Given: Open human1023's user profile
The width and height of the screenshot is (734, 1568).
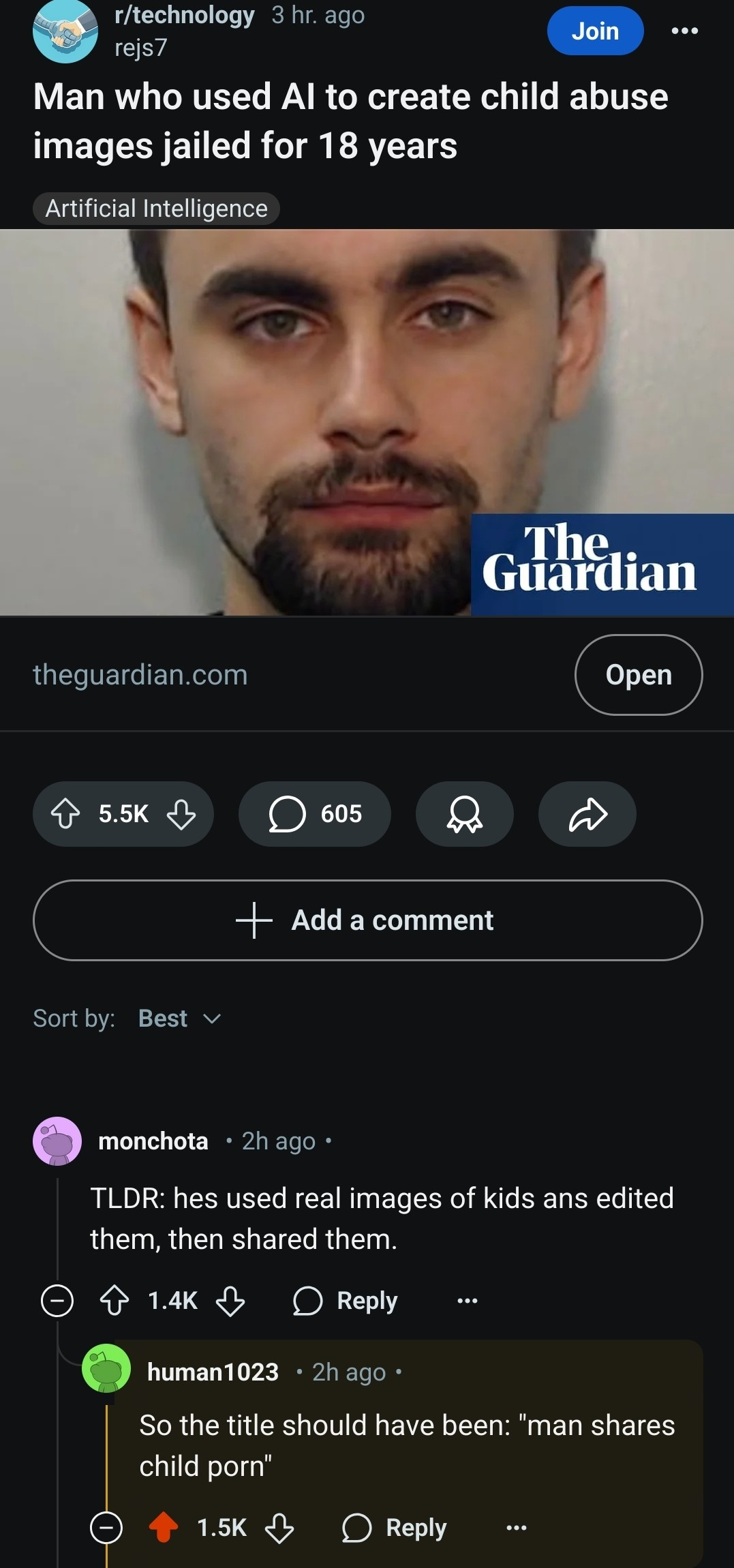Looking at the screenshot, I should point(213,1372).
